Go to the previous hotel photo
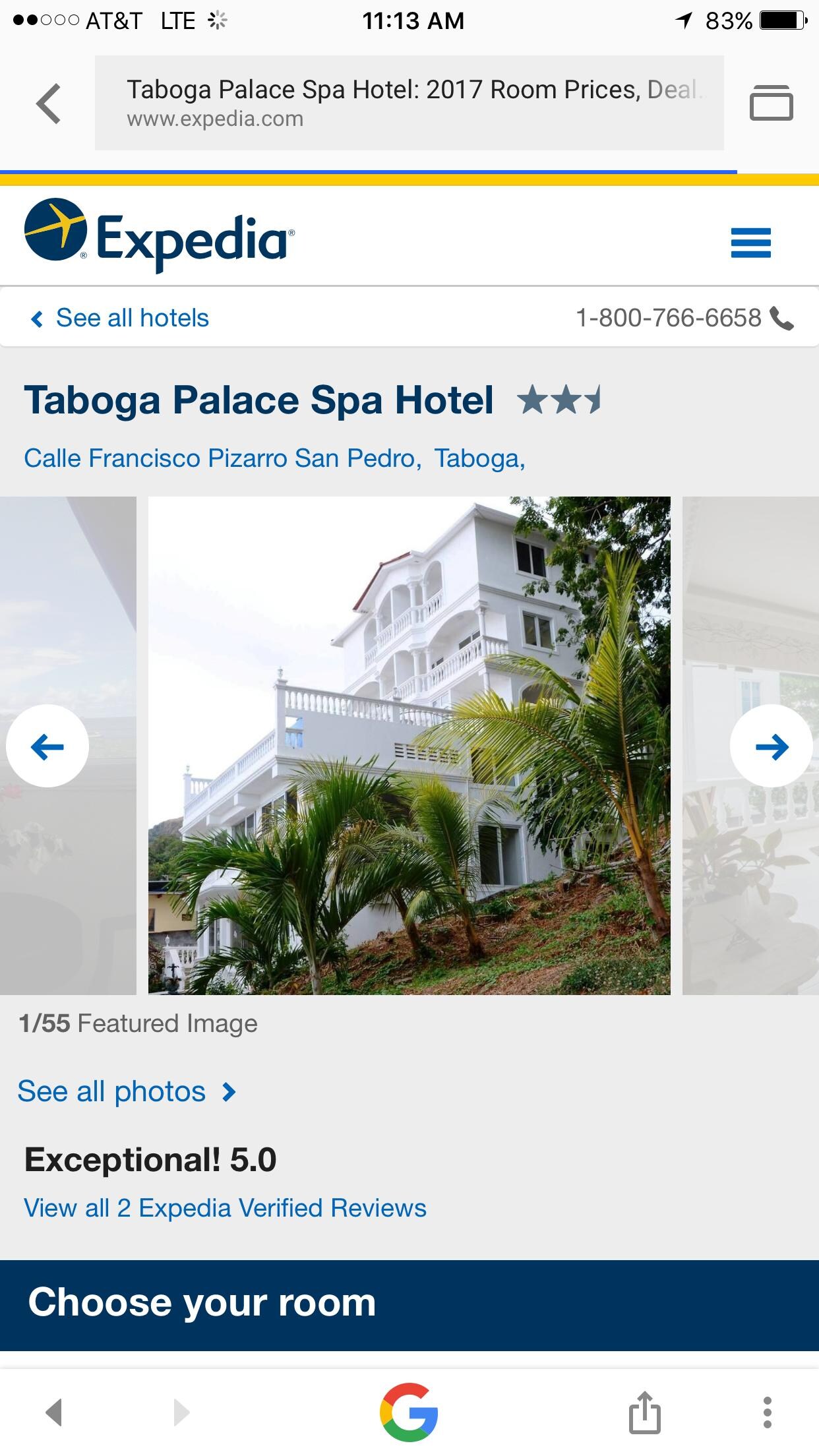 [48, 746]
